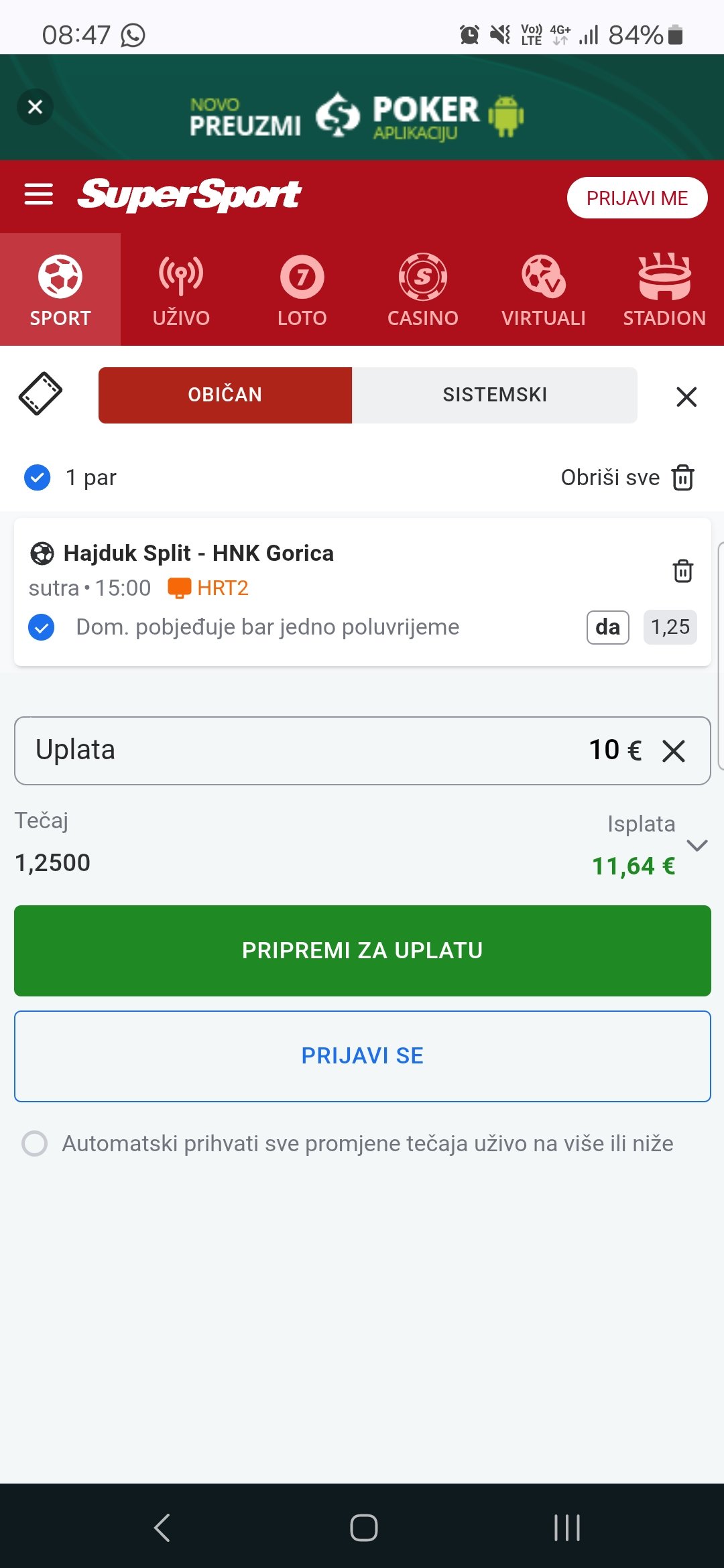
Task: Clear the 10 € stake amount
Action: (x=674, y=751)
